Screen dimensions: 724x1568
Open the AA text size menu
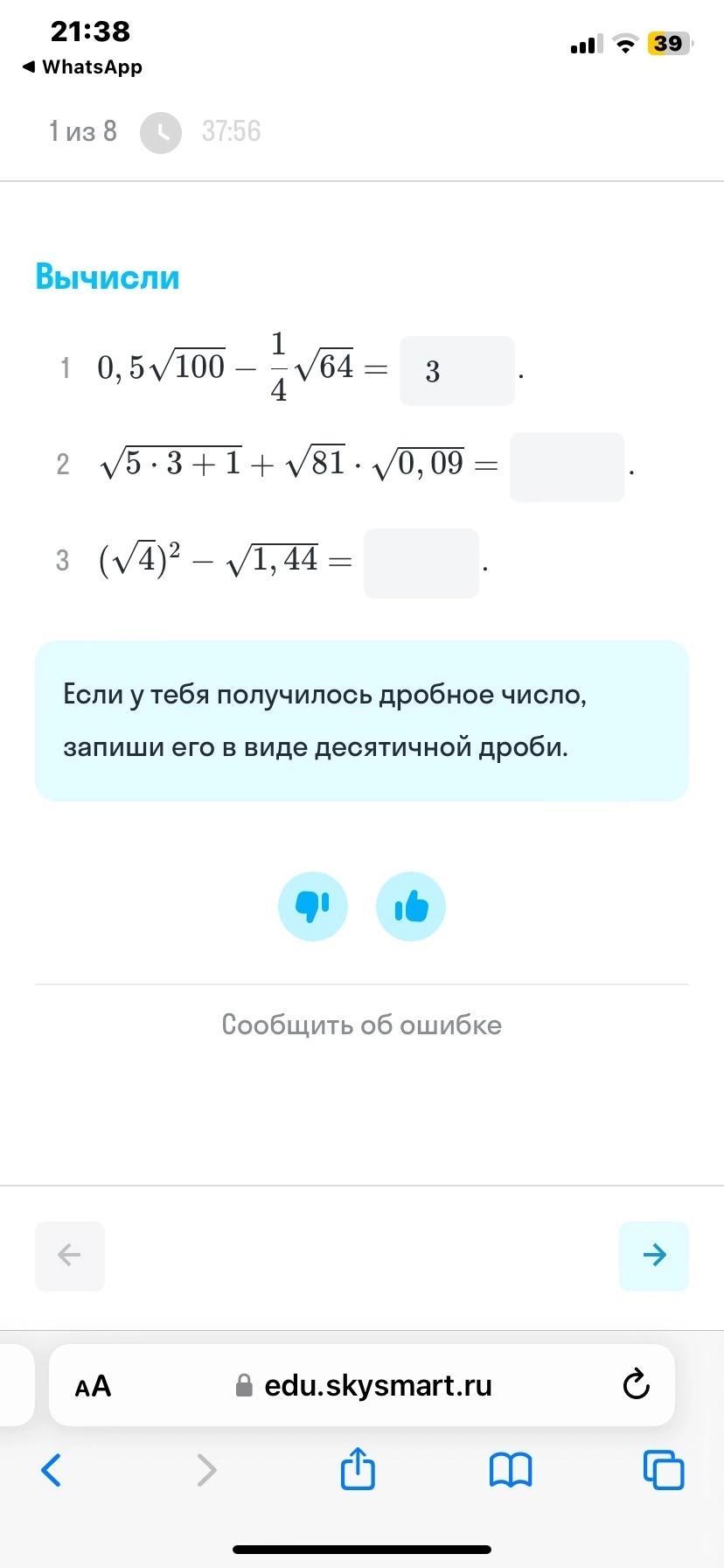tap(94, 1386)
